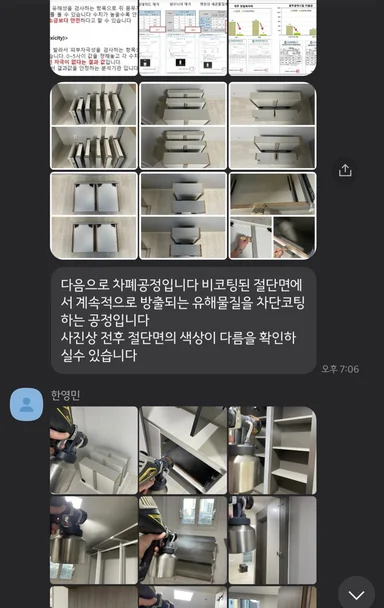Open the photo of two drawer boxes side by side
This screenshot has height=608, width=384.
coord(94,216)
